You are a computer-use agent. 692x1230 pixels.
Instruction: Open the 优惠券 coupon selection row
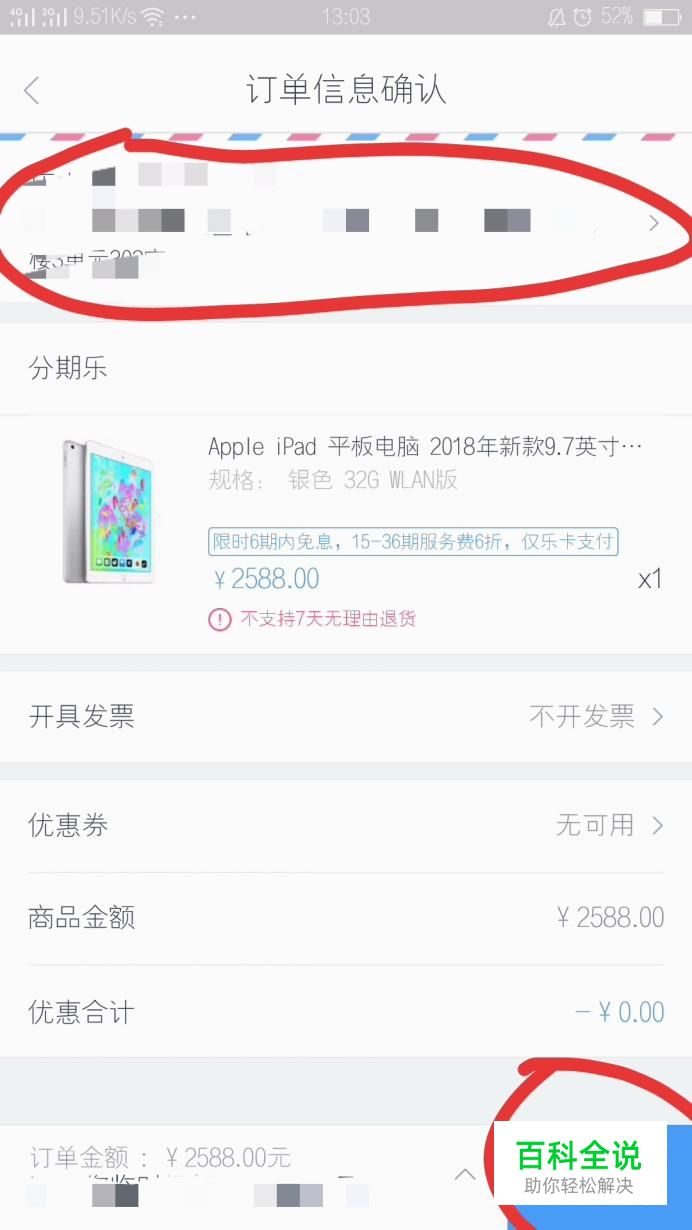pyautogui.click(x=345, y=825)
